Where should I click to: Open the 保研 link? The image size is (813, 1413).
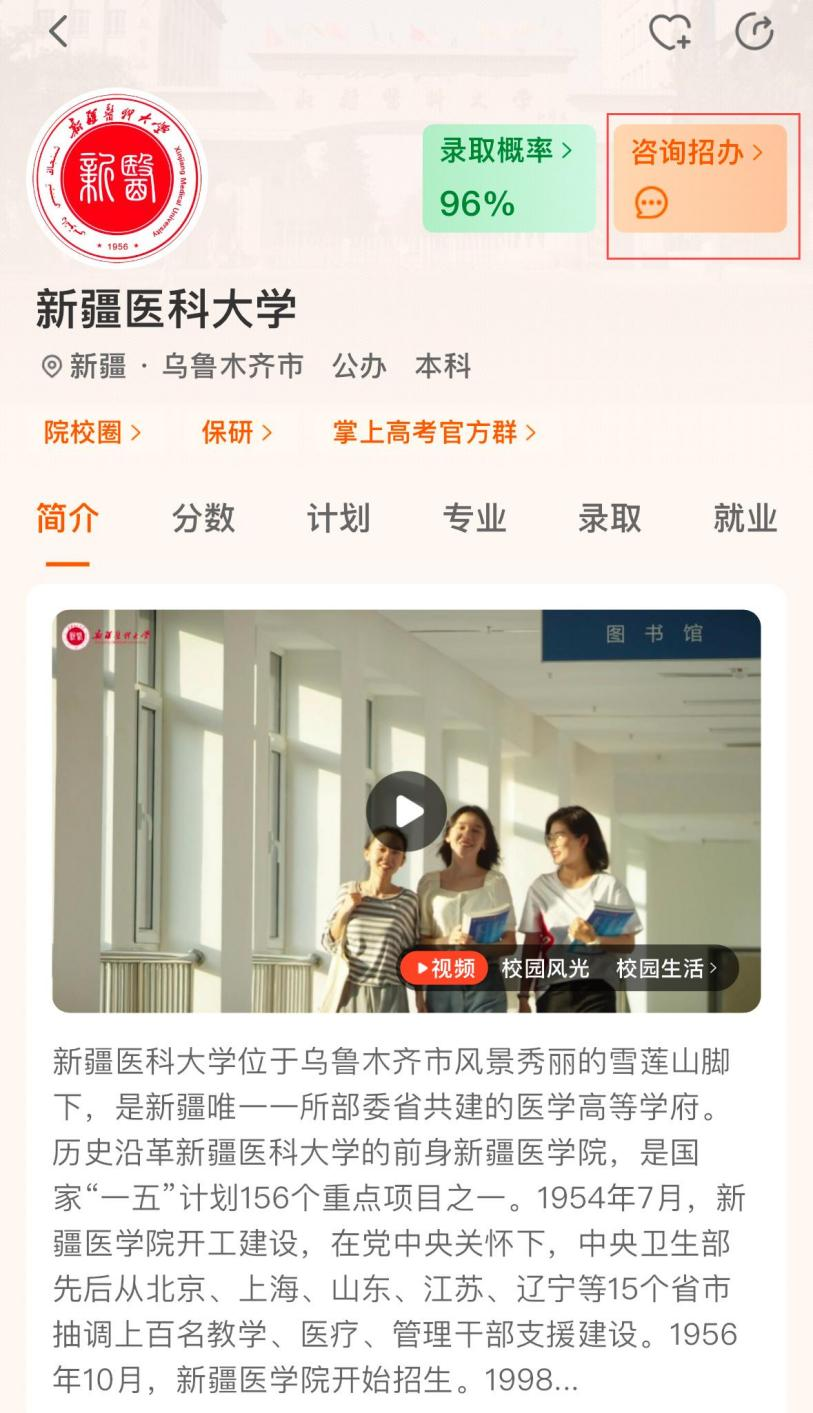[236, 432]
